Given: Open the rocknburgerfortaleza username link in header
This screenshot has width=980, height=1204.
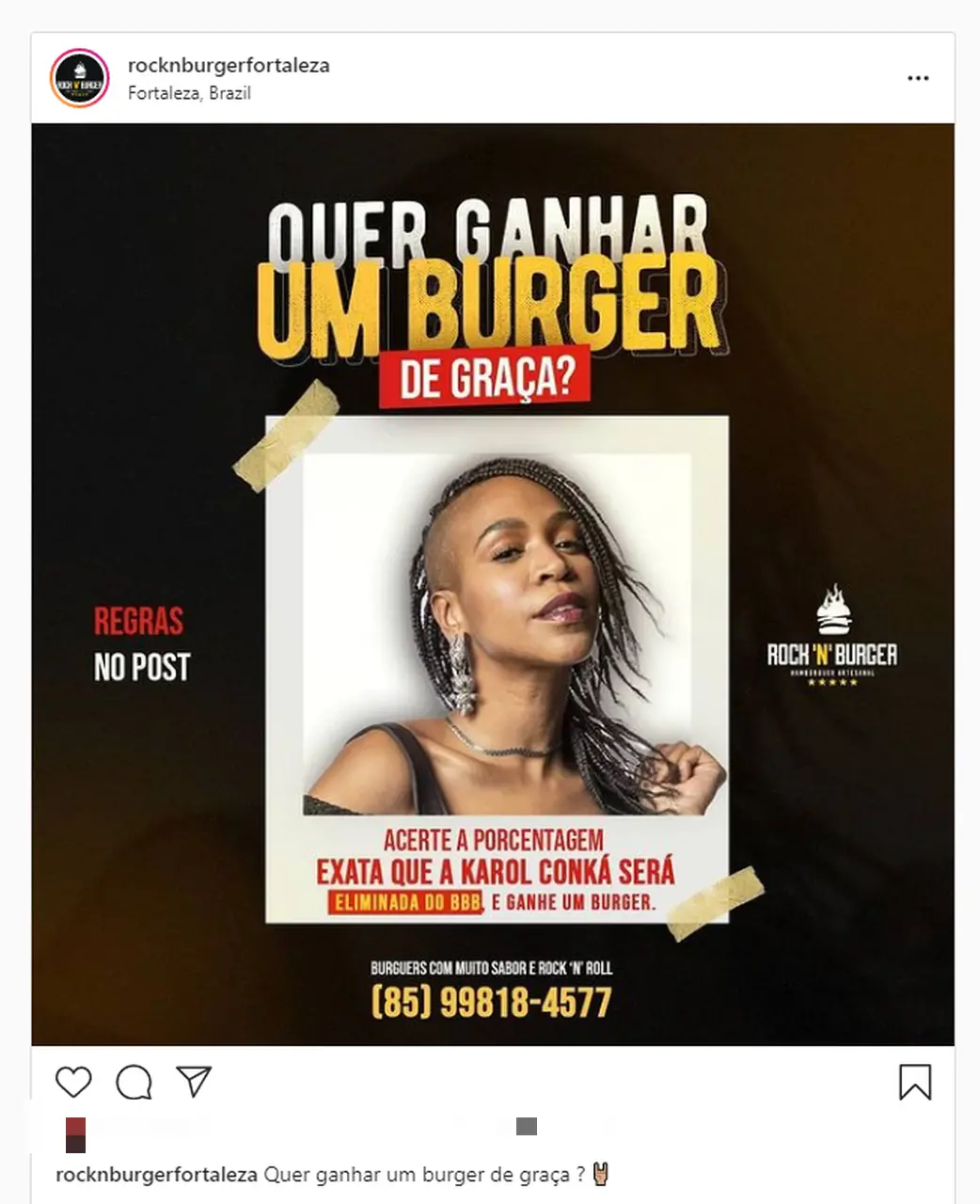Looking at the screenshot, I should (229, 65).
